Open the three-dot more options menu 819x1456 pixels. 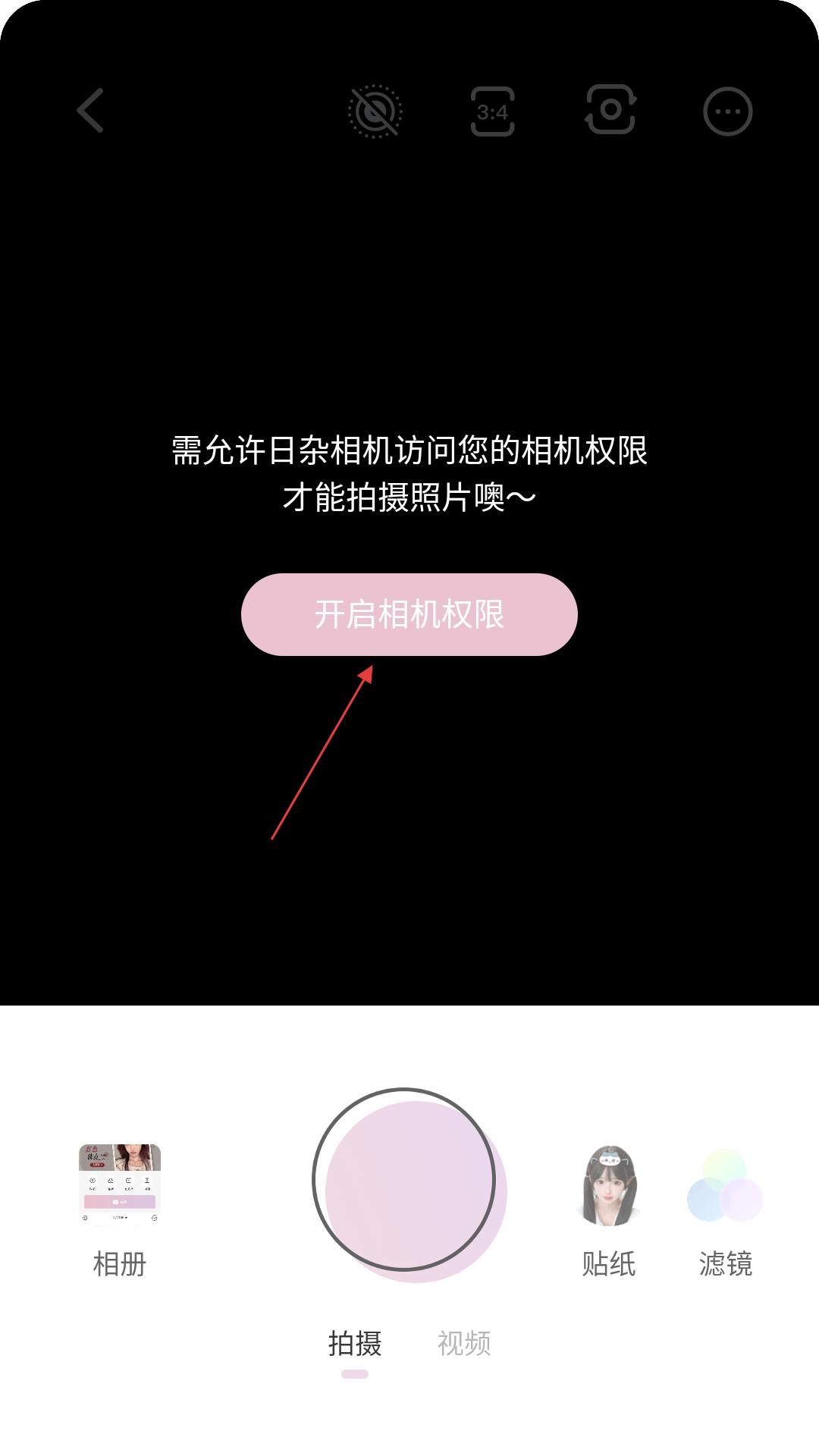pos(727,111)
